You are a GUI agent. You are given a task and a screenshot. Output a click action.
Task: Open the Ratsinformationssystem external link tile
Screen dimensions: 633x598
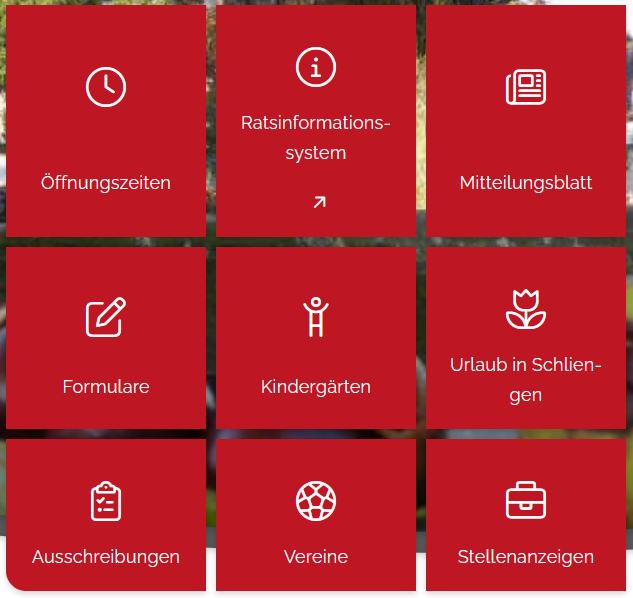tap(316, 122)
